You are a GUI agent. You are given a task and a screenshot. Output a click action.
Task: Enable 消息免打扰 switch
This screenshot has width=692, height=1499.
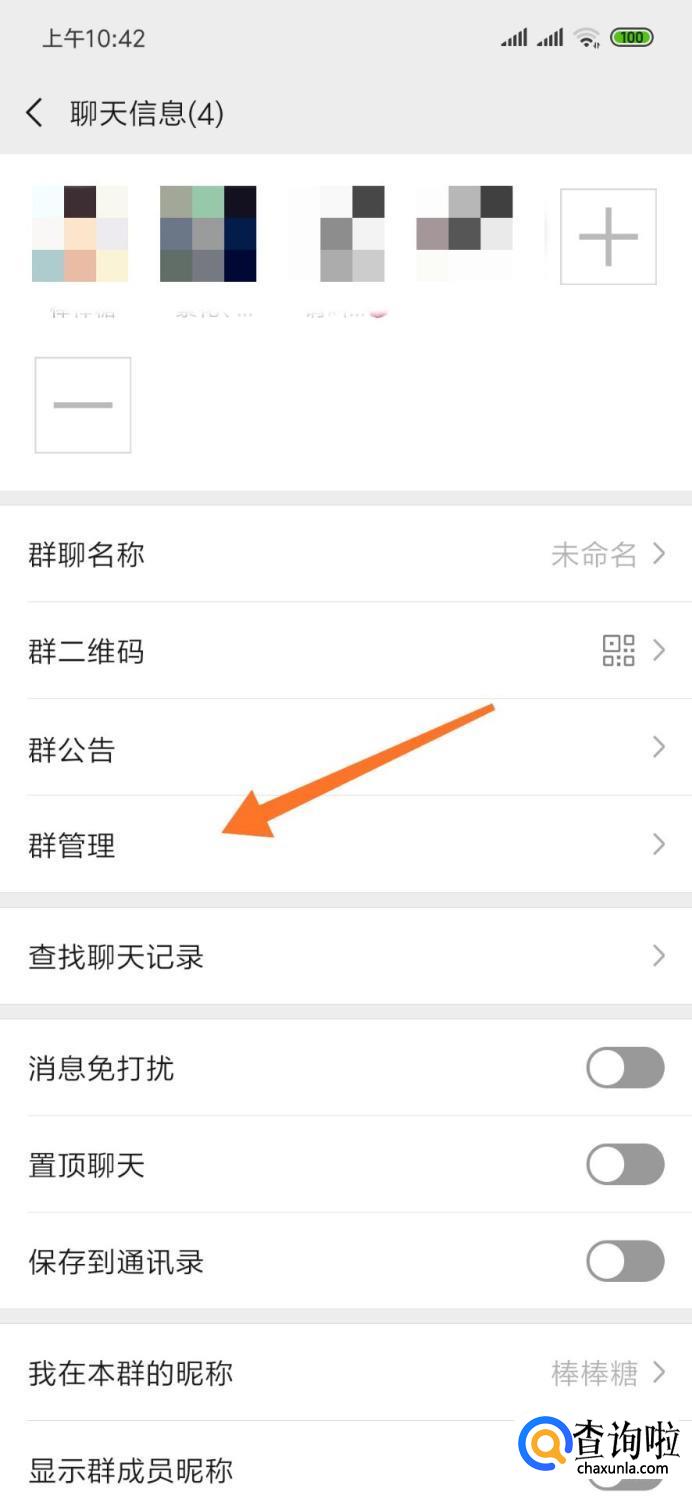click(625, 1068)
